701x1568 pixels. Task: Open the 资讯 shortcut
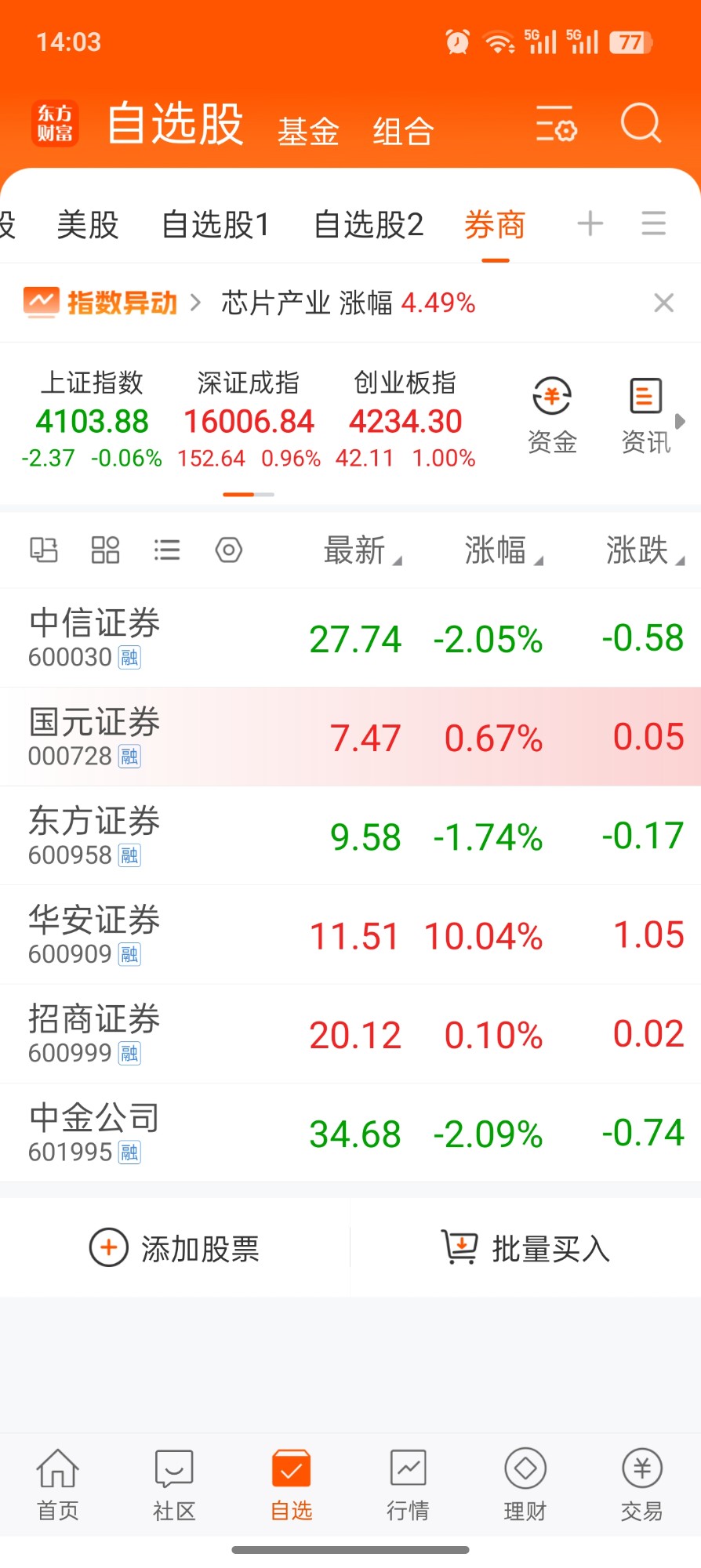coord(645,416)
